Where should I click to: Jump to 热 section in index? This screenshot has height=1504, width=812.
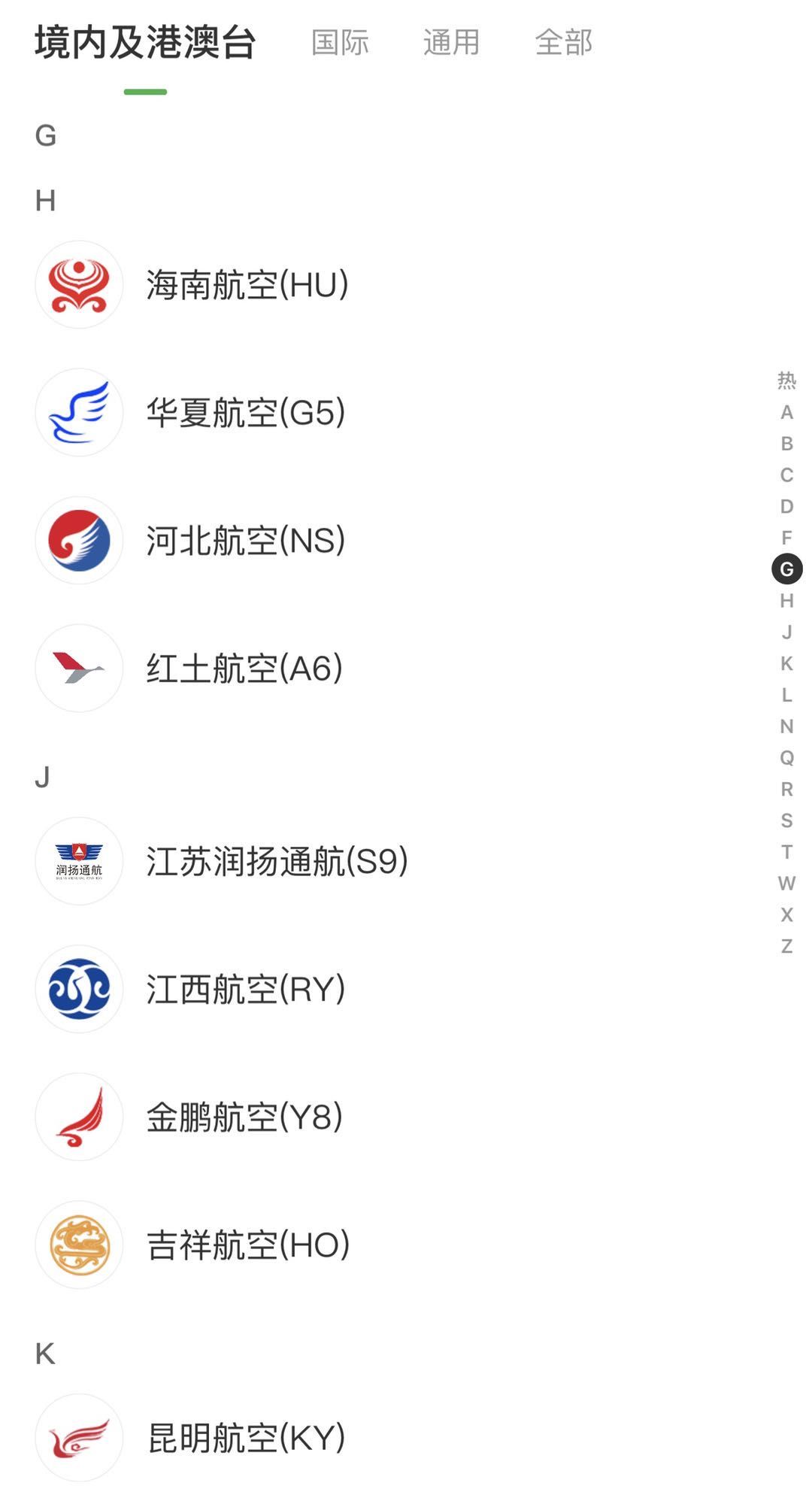pyautogui.click(x=786, y=381)
